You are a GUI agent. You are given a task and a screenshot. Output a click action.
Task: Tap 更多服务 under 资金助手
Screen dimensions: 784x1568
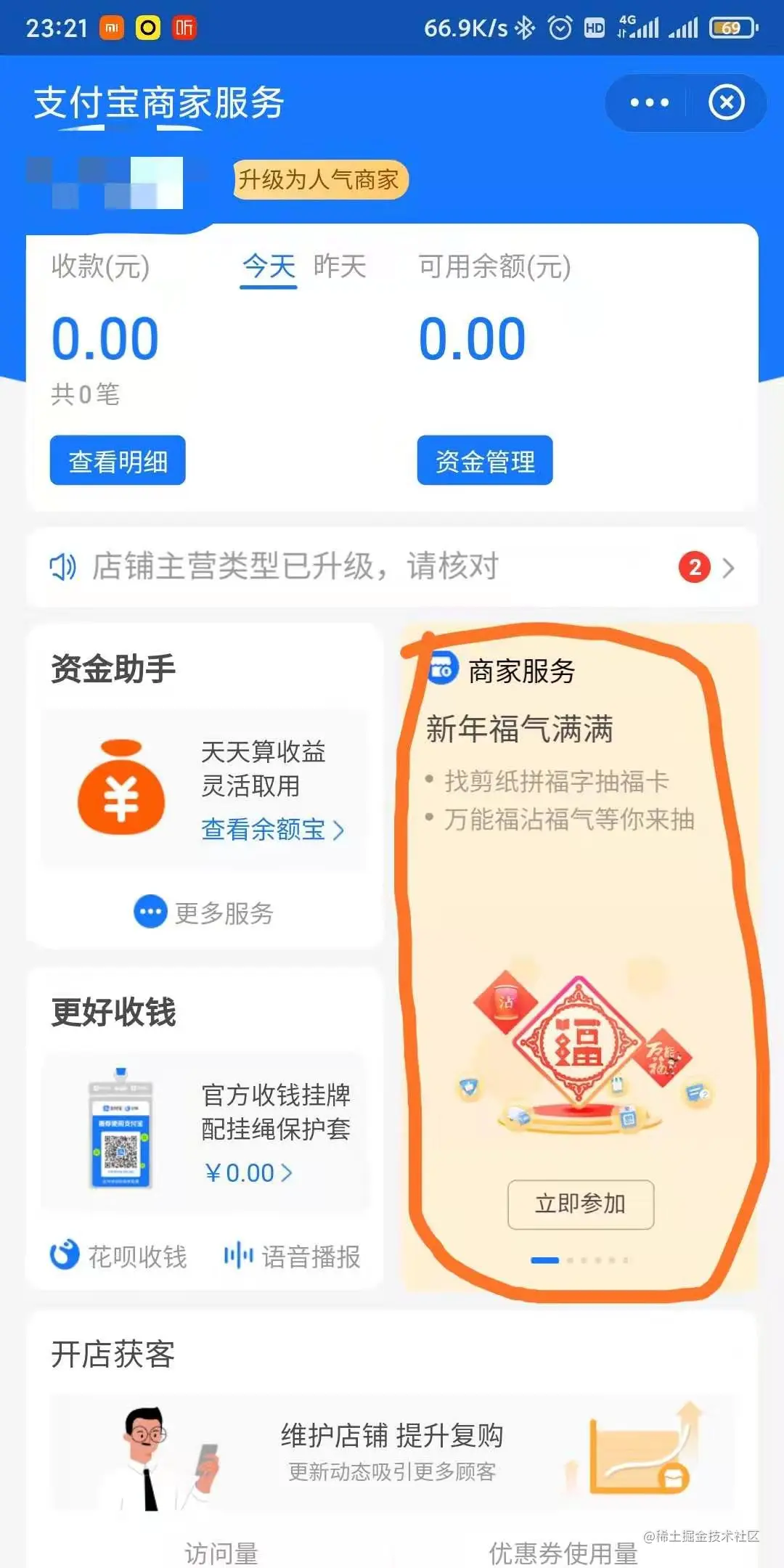click(x=204, y=912)
